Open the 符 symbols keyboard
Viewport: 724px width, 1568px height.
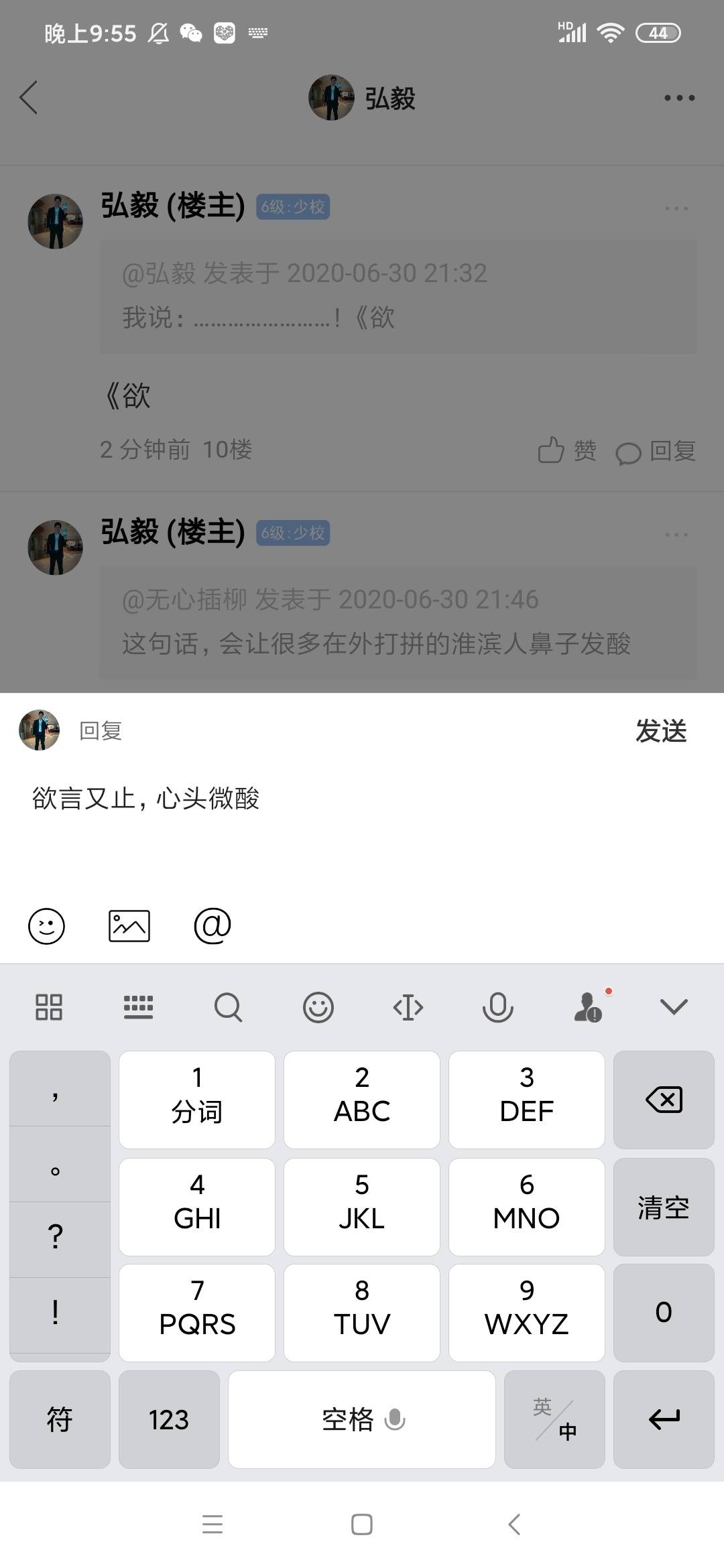(60, 1419)
